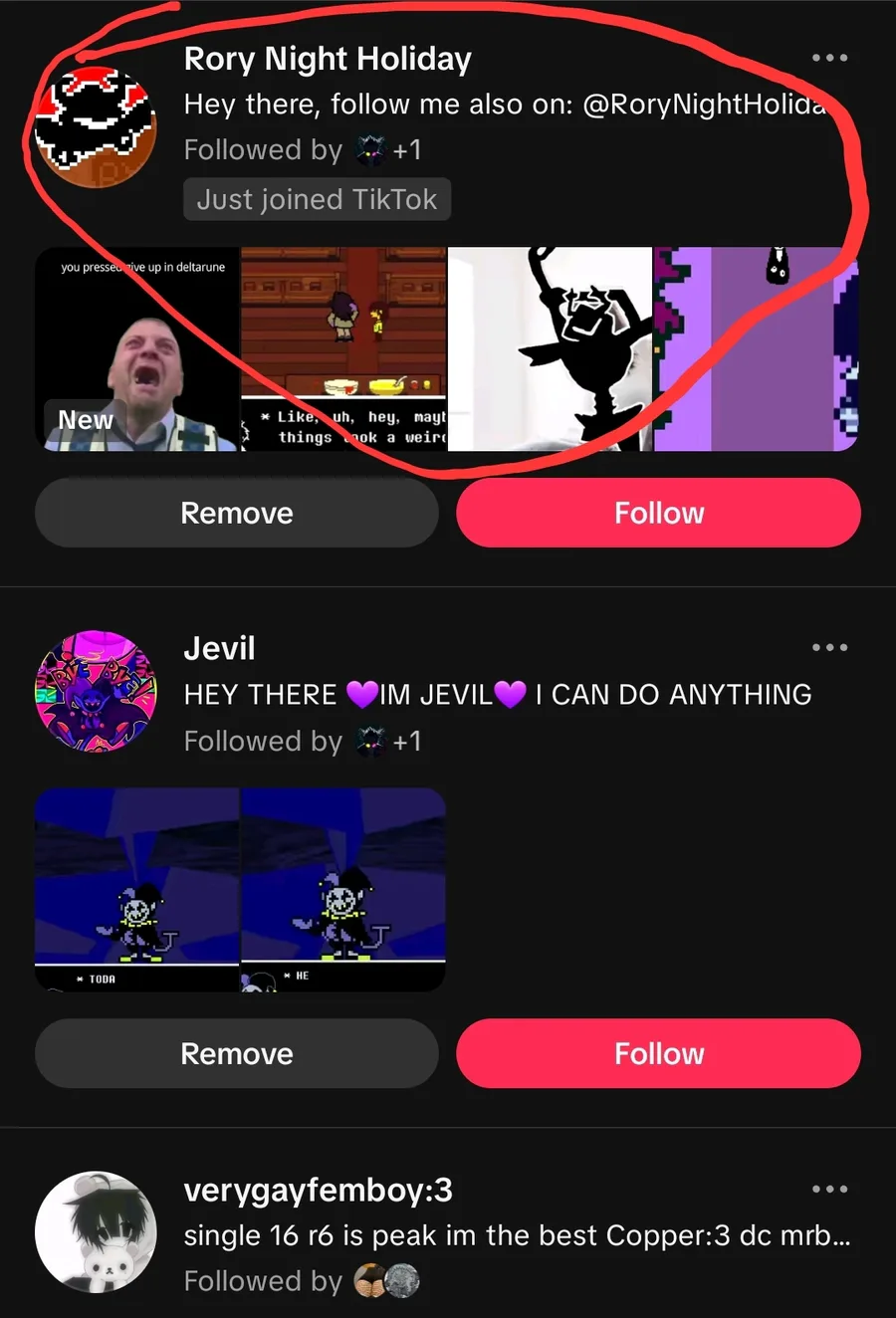Screen dimensions: 896x1318
Task: Open Rory's purple pixel-art video
Action: [x=756, y=349]
